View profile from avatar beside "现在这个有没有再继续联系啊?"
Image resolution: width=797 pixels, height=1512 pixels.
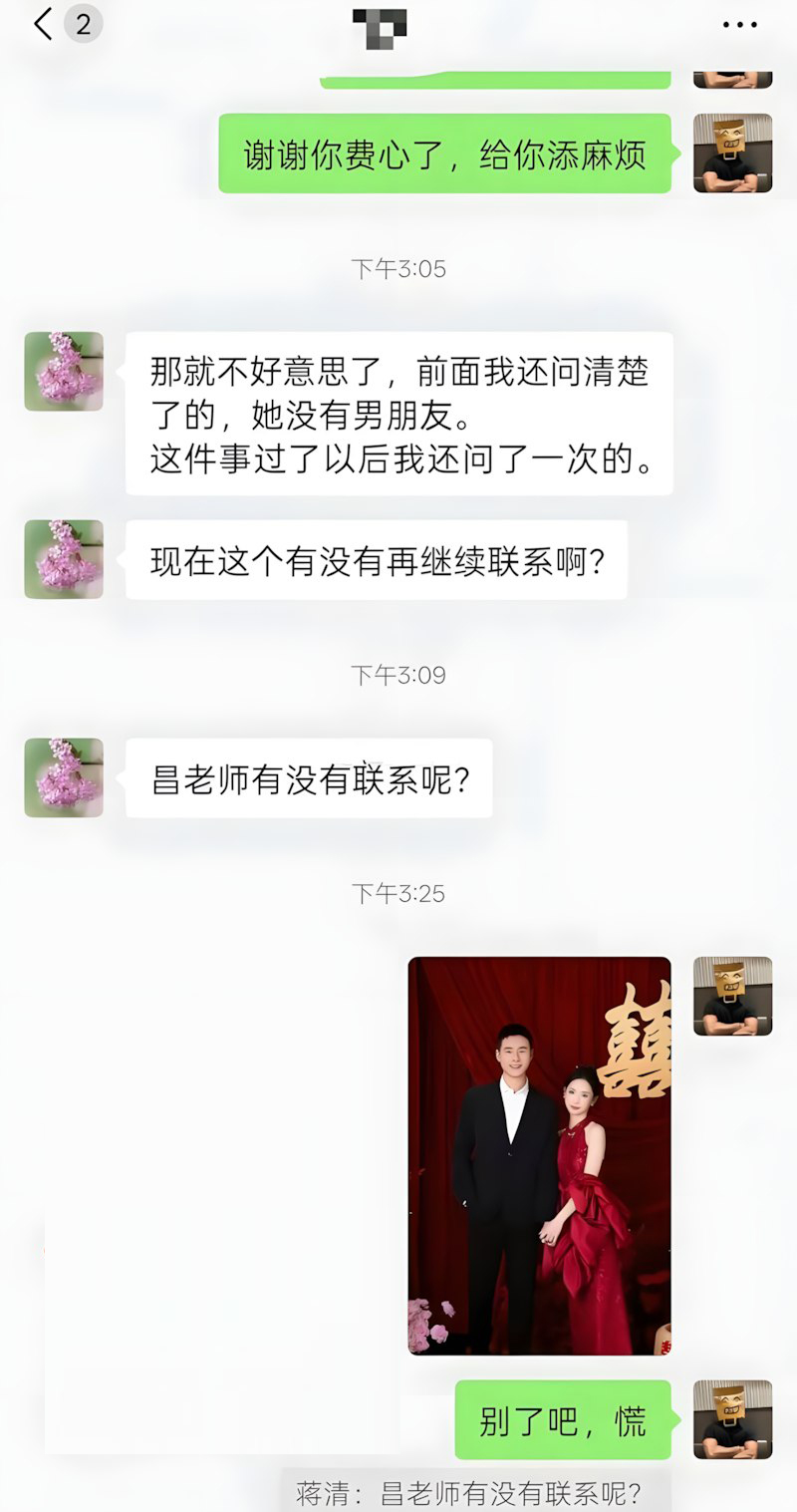(x=64, y=559)
